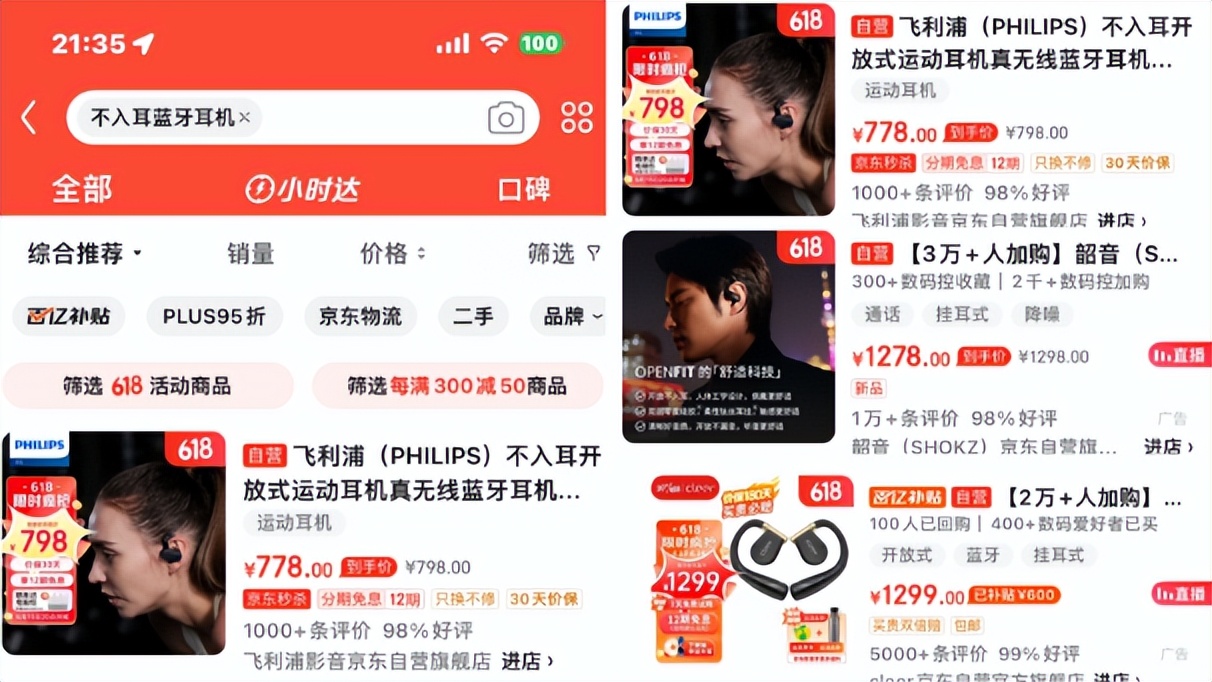Apply the 百亿补贴 filter chip

coord(68,317)
